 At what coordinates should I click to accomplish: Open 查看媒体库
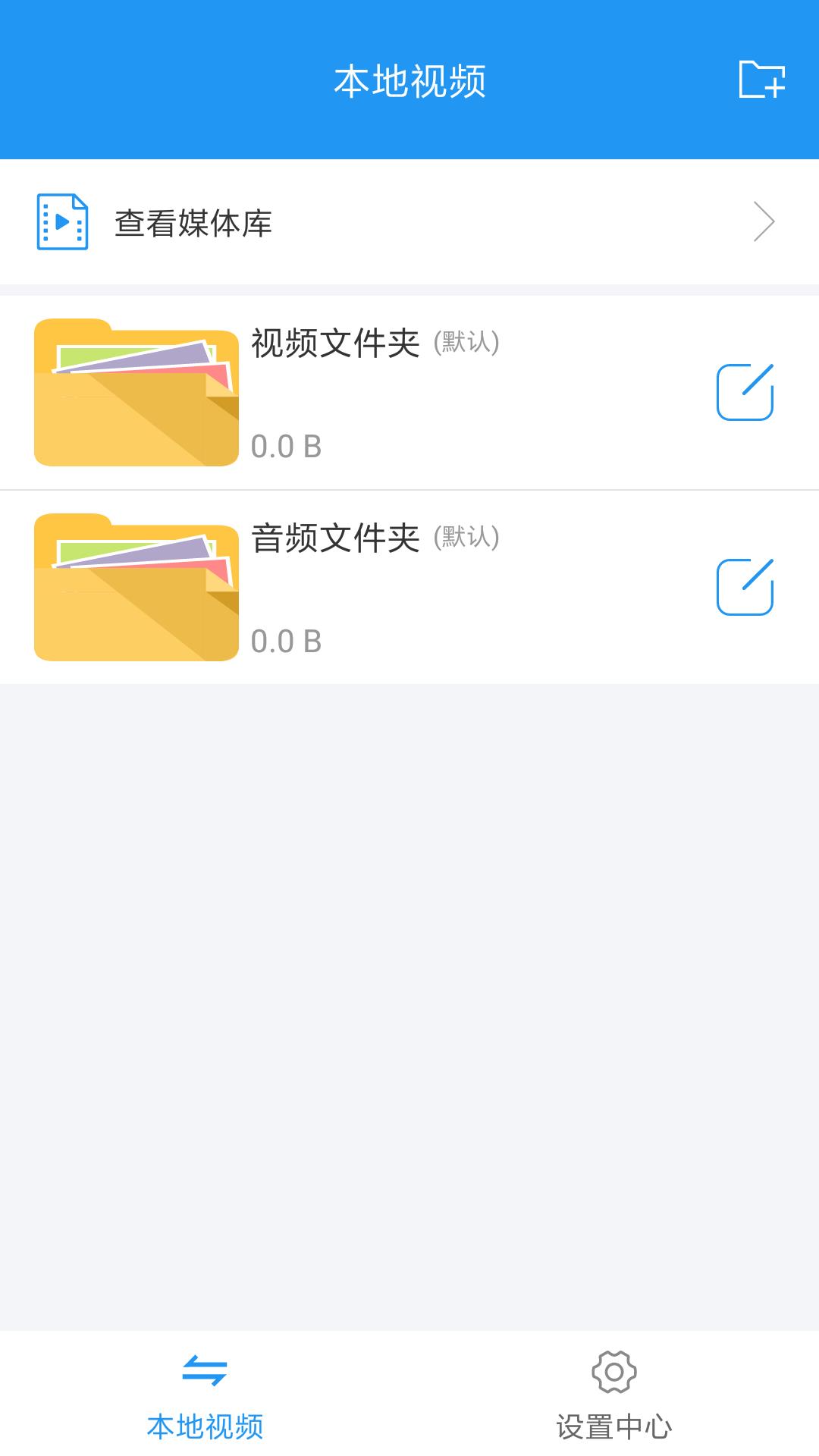tap(193, 221)
